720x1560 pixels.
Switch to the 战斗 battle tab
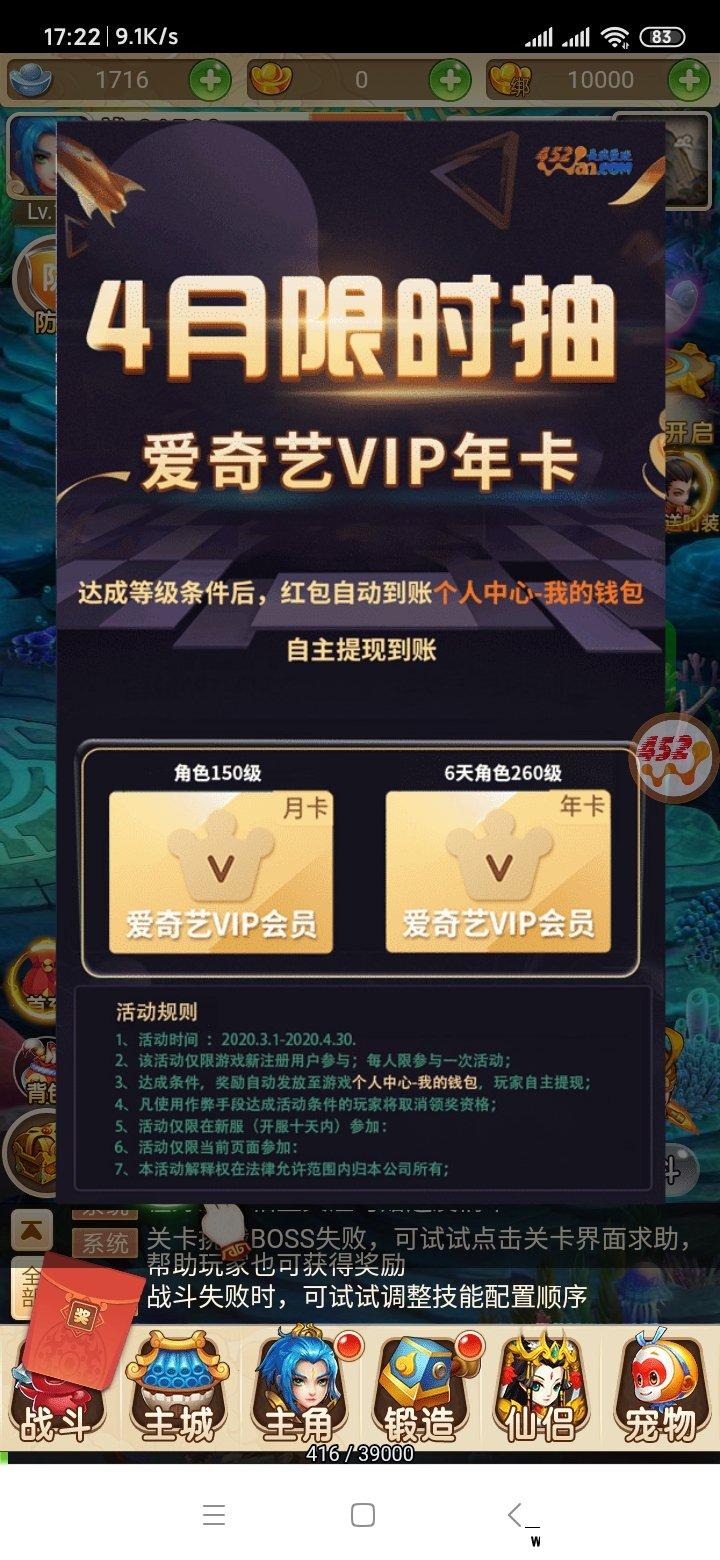[x=56, y=1392]
